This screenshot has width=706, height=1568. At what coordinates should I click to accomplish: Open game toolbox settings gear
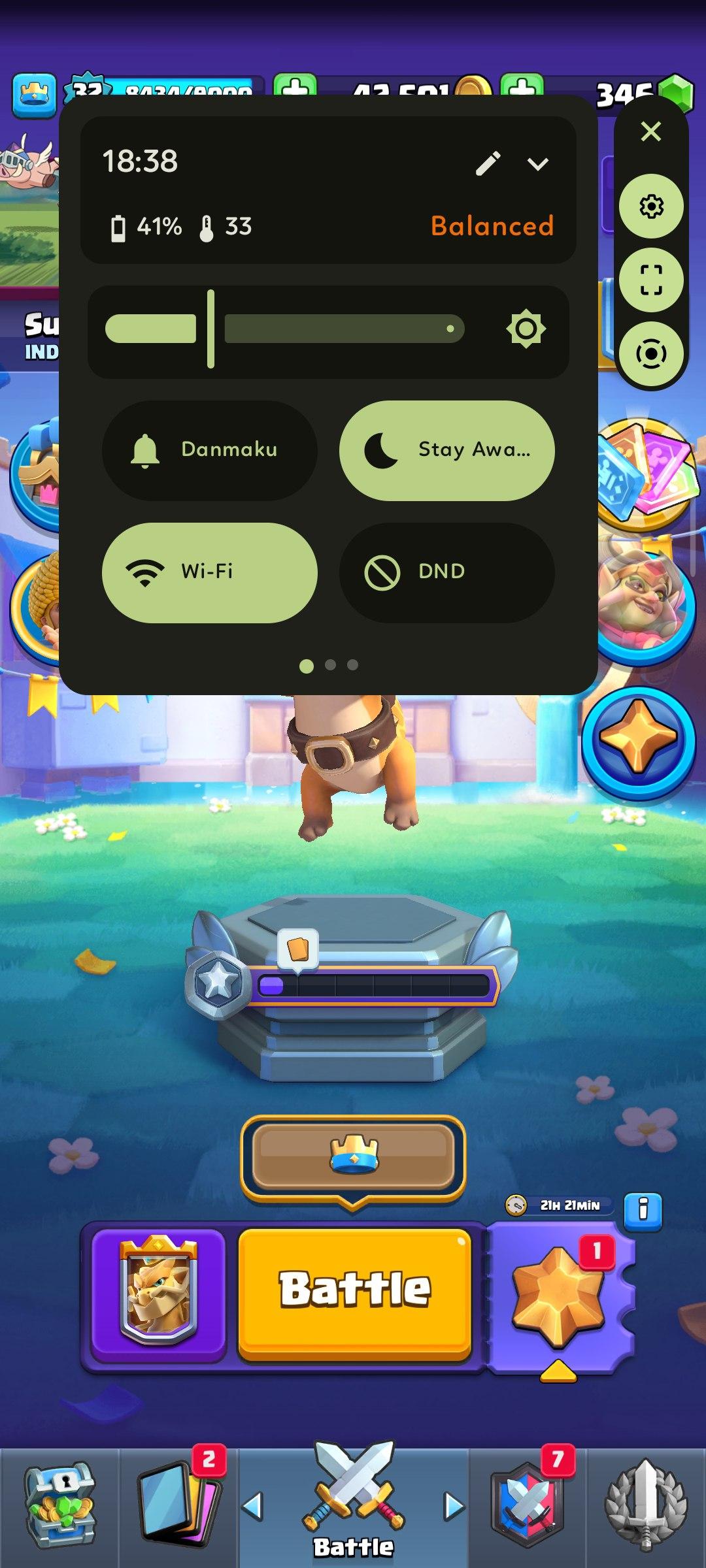[x=650, y=207]
